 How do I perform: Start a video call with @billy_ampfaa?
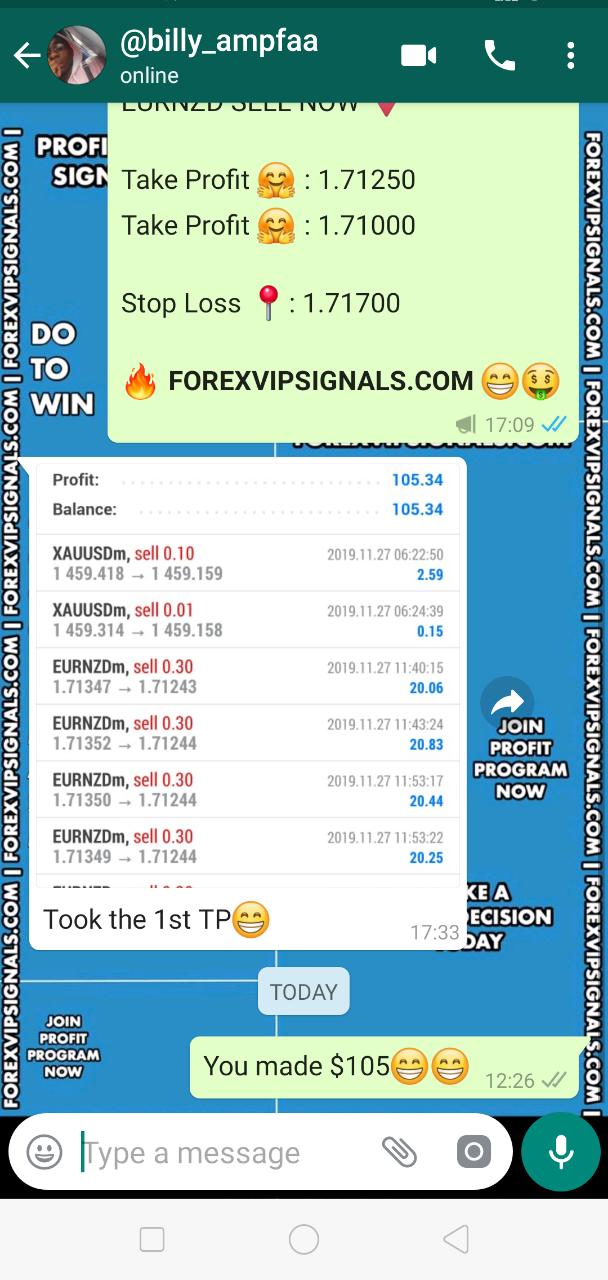418,56
